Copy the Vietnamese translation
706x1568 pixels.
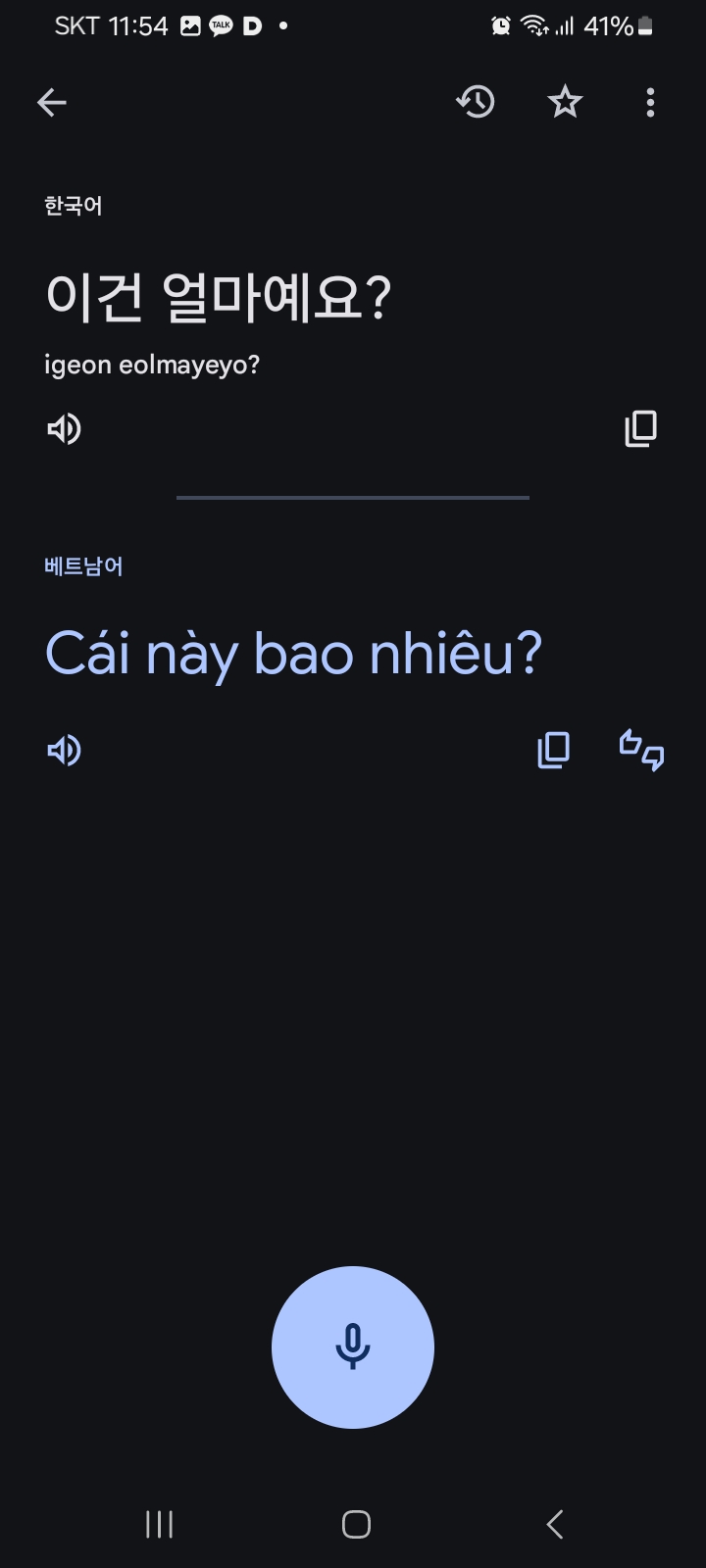(552, 750)
